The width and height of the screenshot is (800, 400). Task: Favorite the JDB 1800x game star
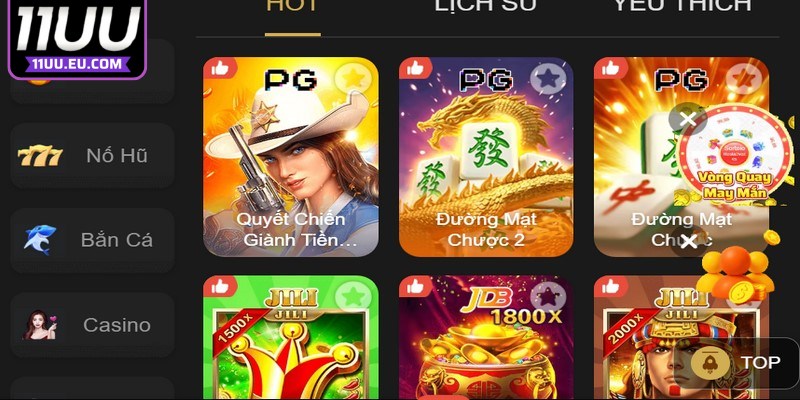[x=546, y=296]
